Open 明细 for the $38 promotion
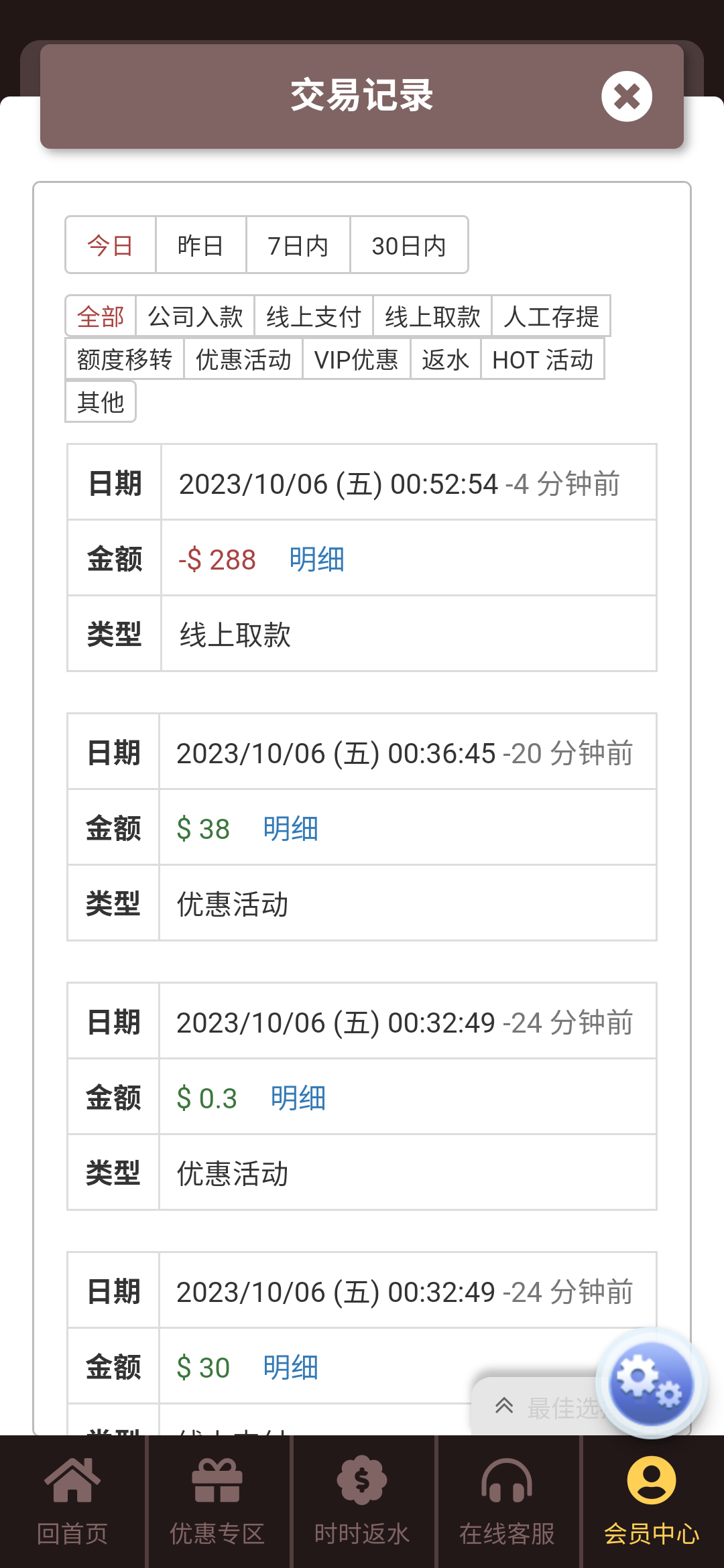This screenshot has width=724, height=1568. point(290,829)
